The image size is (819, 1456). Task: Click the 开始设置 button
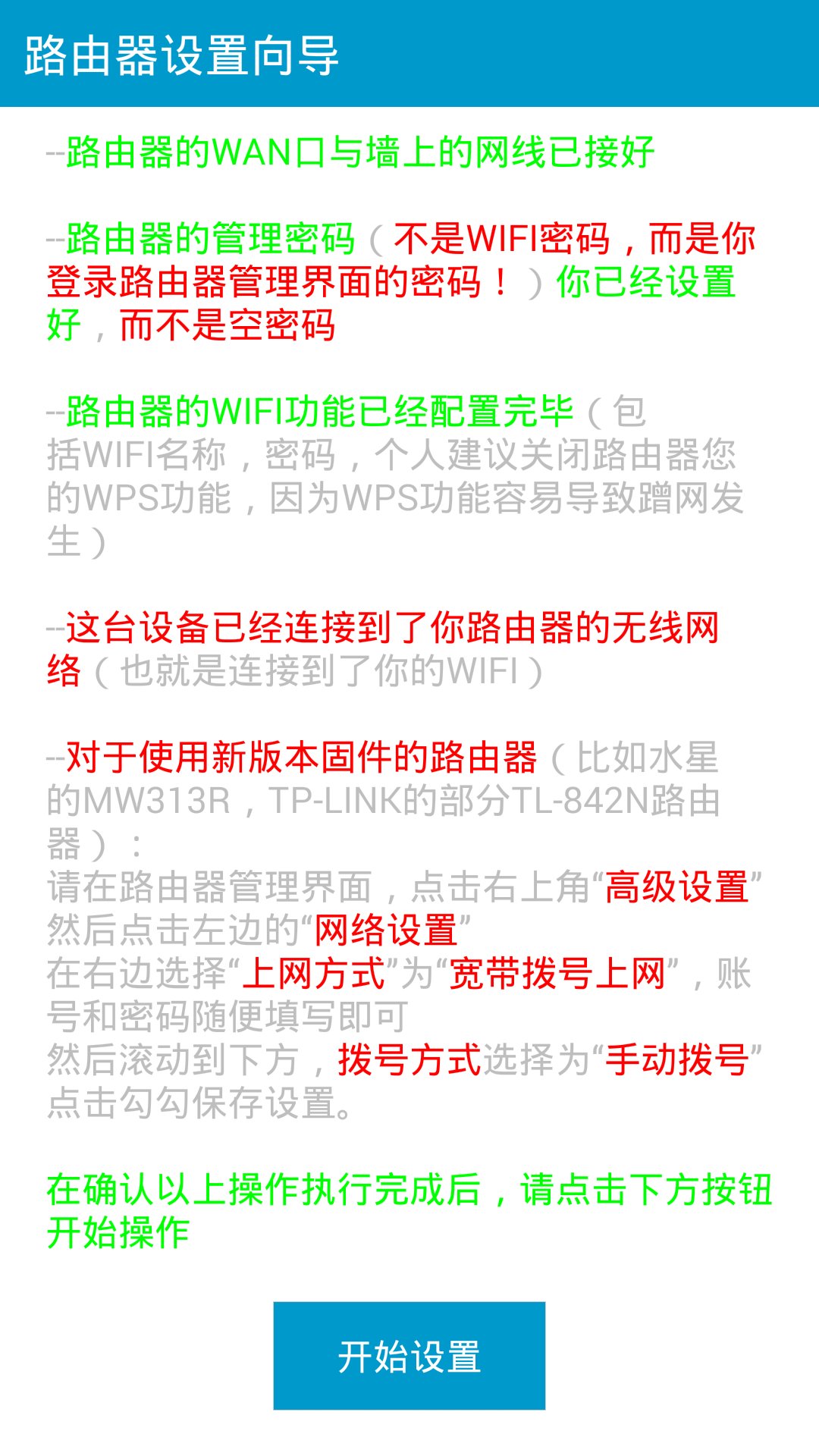point(409,1354)
